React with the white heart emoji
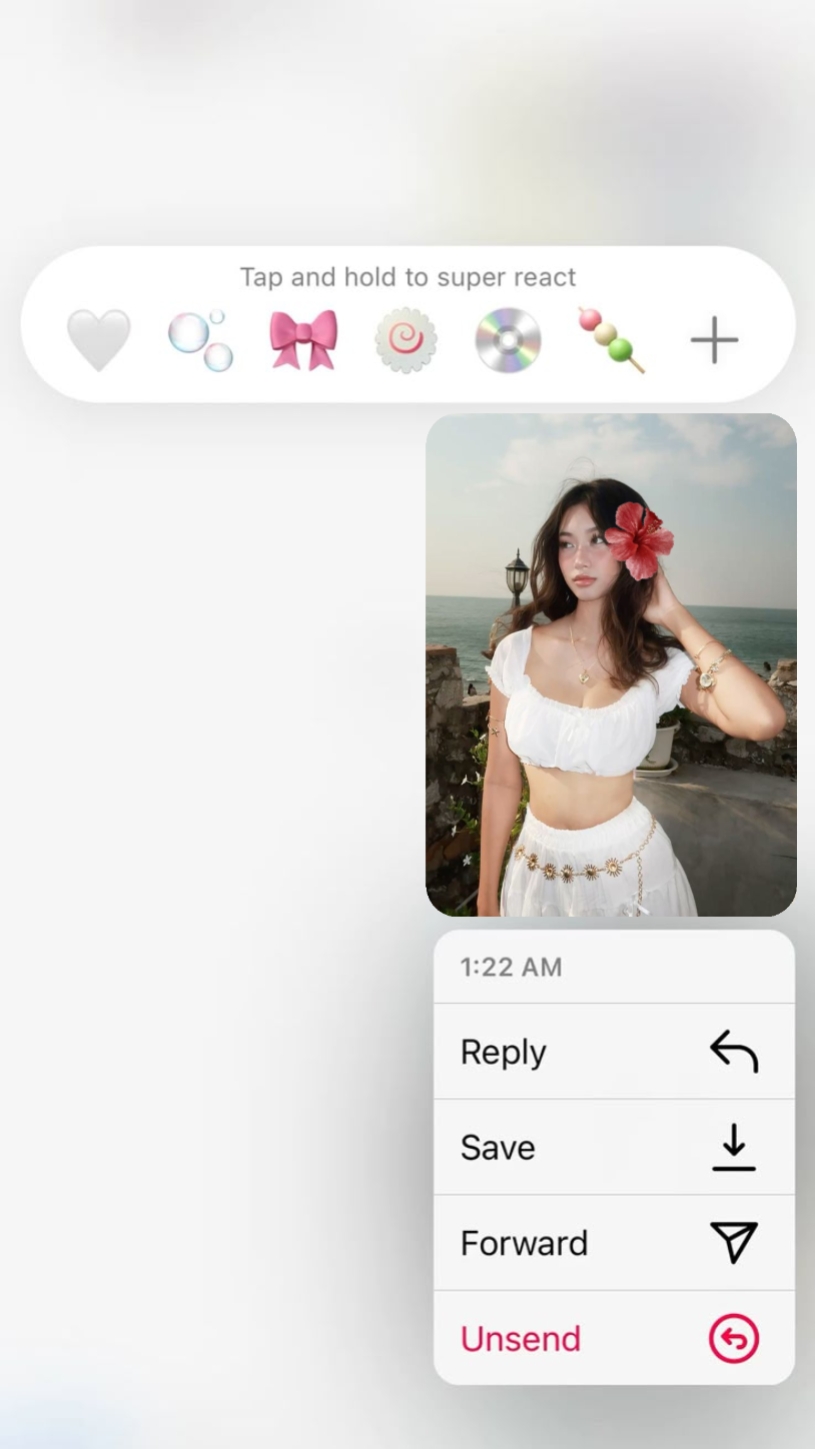Screen dimensions: 815x1449 click(98, 340)
